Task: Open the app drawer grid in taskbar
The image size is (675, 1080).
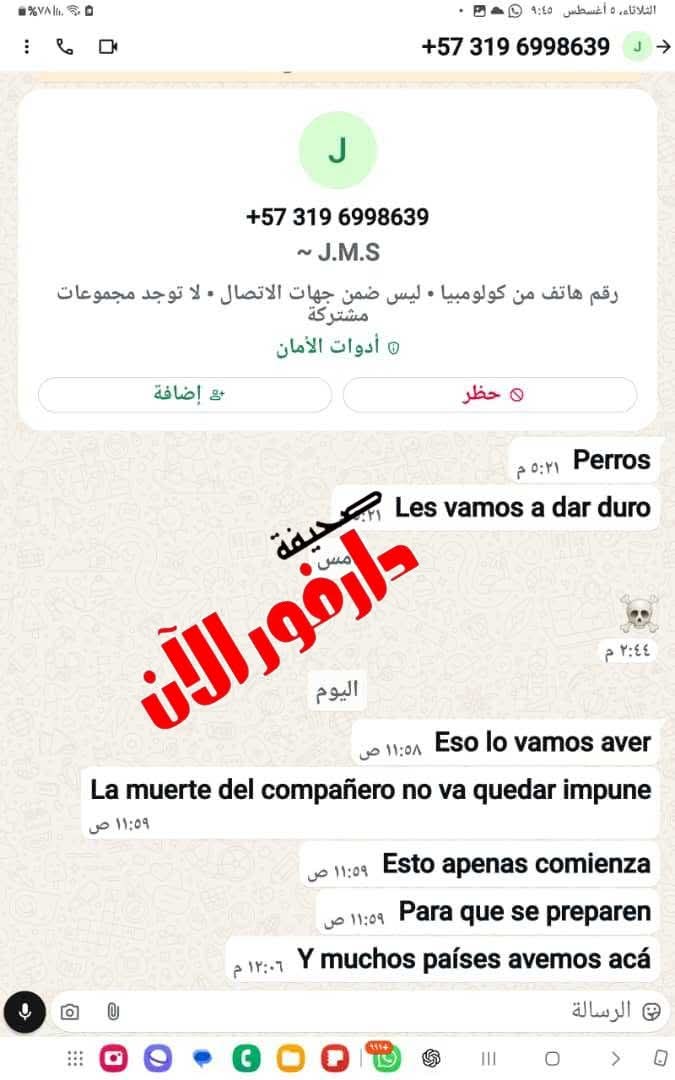Action: (x=75, y=1058)
